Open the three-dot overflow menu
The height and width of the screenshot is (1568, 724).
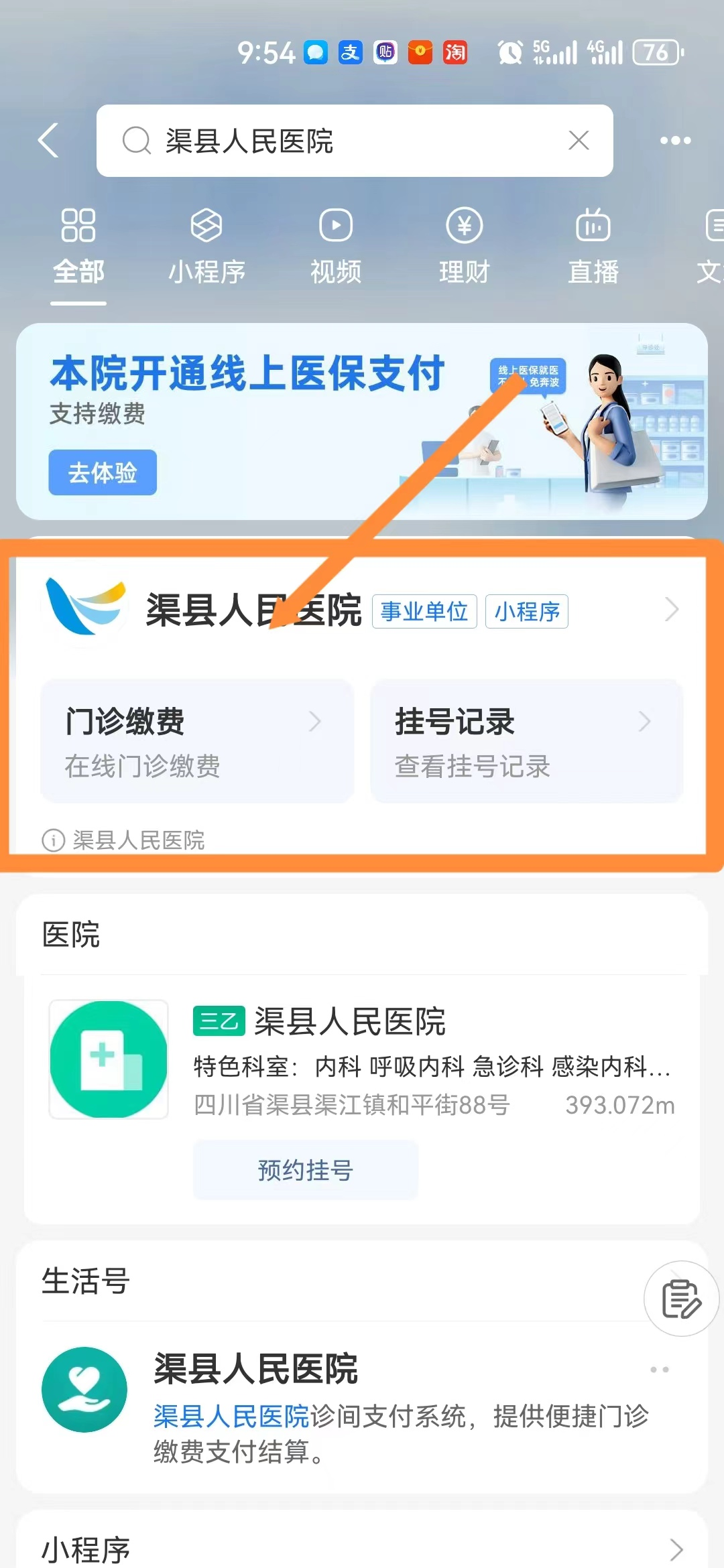coord(675,141)
